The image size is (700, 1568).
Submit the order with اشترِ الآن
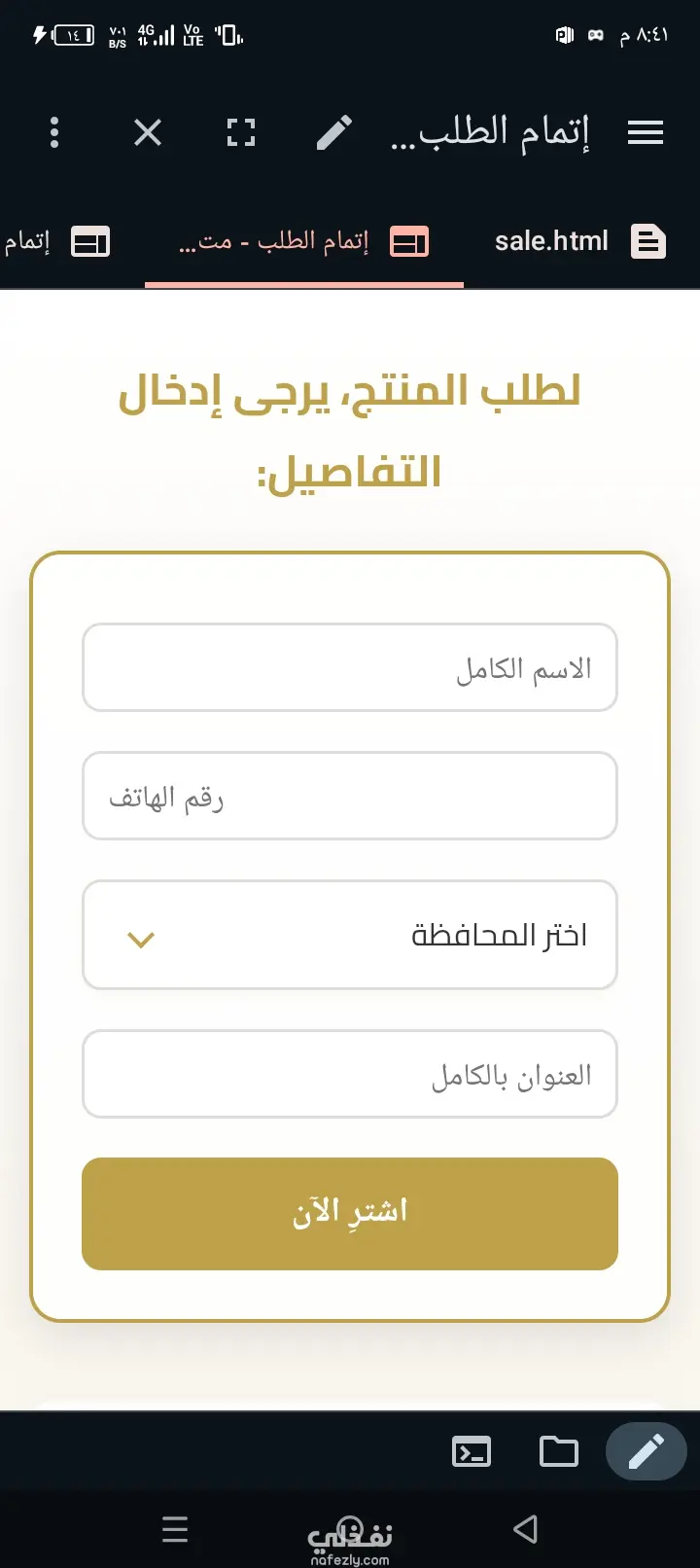click(x=350, y=1213)
